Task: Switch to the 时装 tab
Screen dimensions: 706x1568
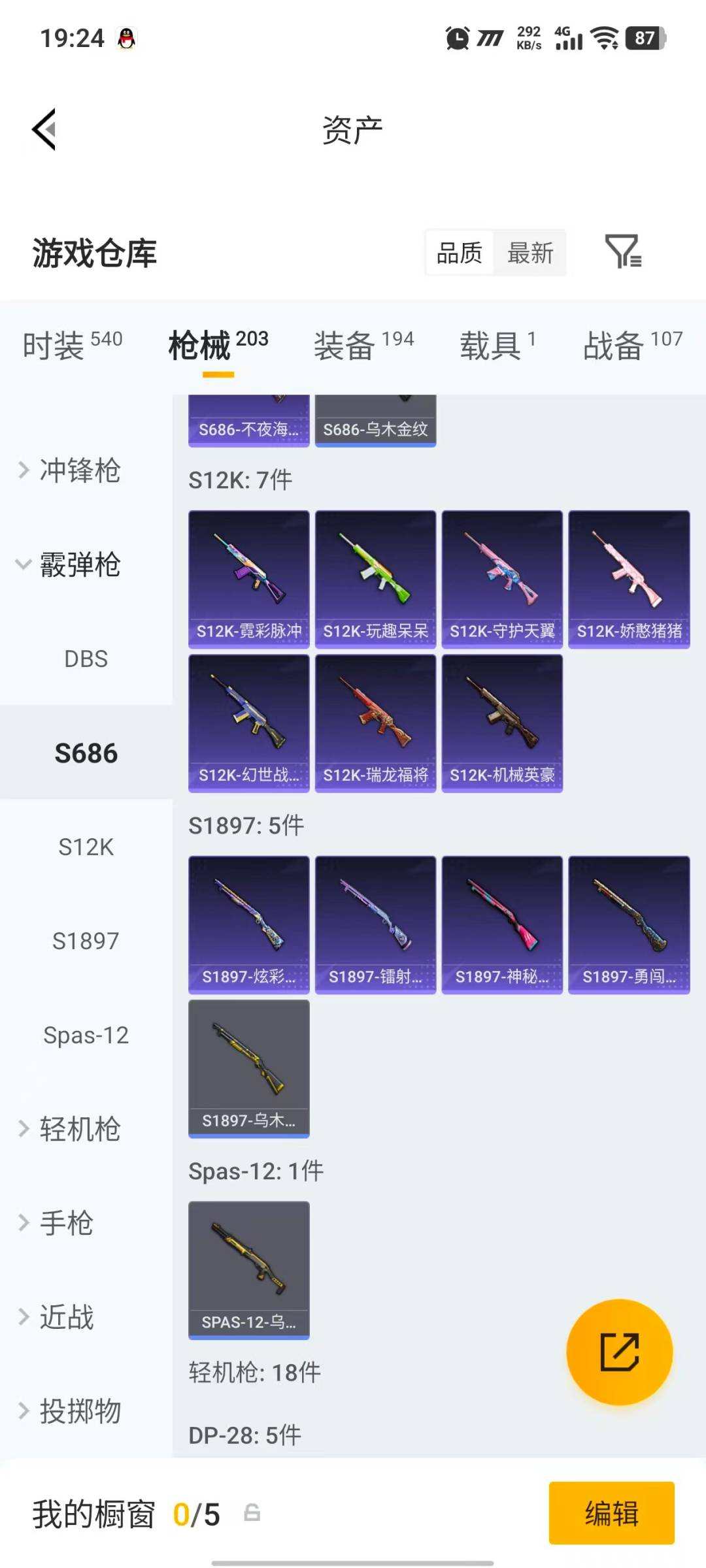Action: tap(72, 345)
